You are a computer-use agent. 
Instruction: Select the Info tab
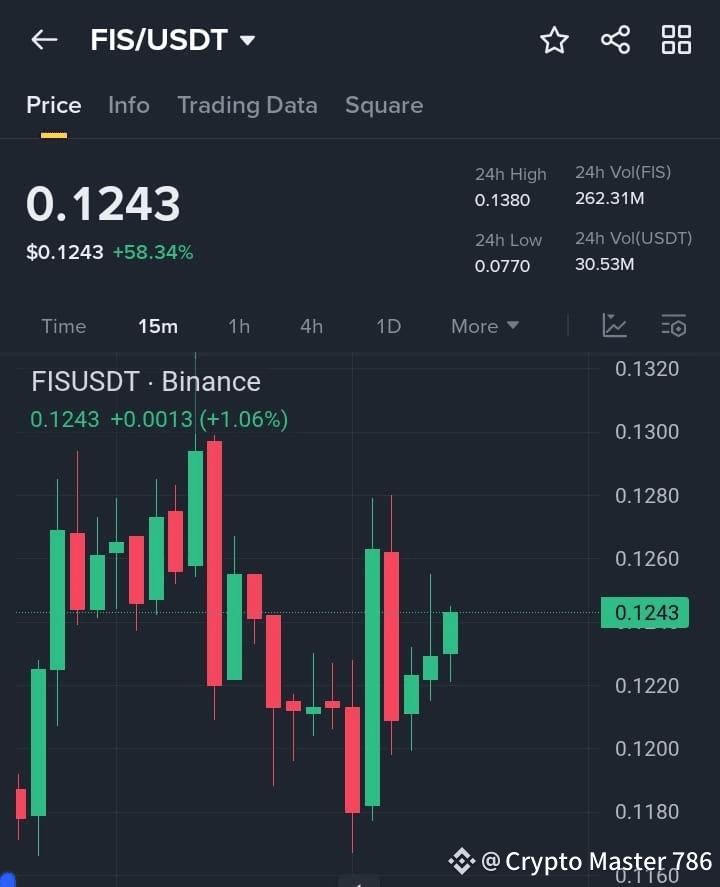tap(128, 105)
